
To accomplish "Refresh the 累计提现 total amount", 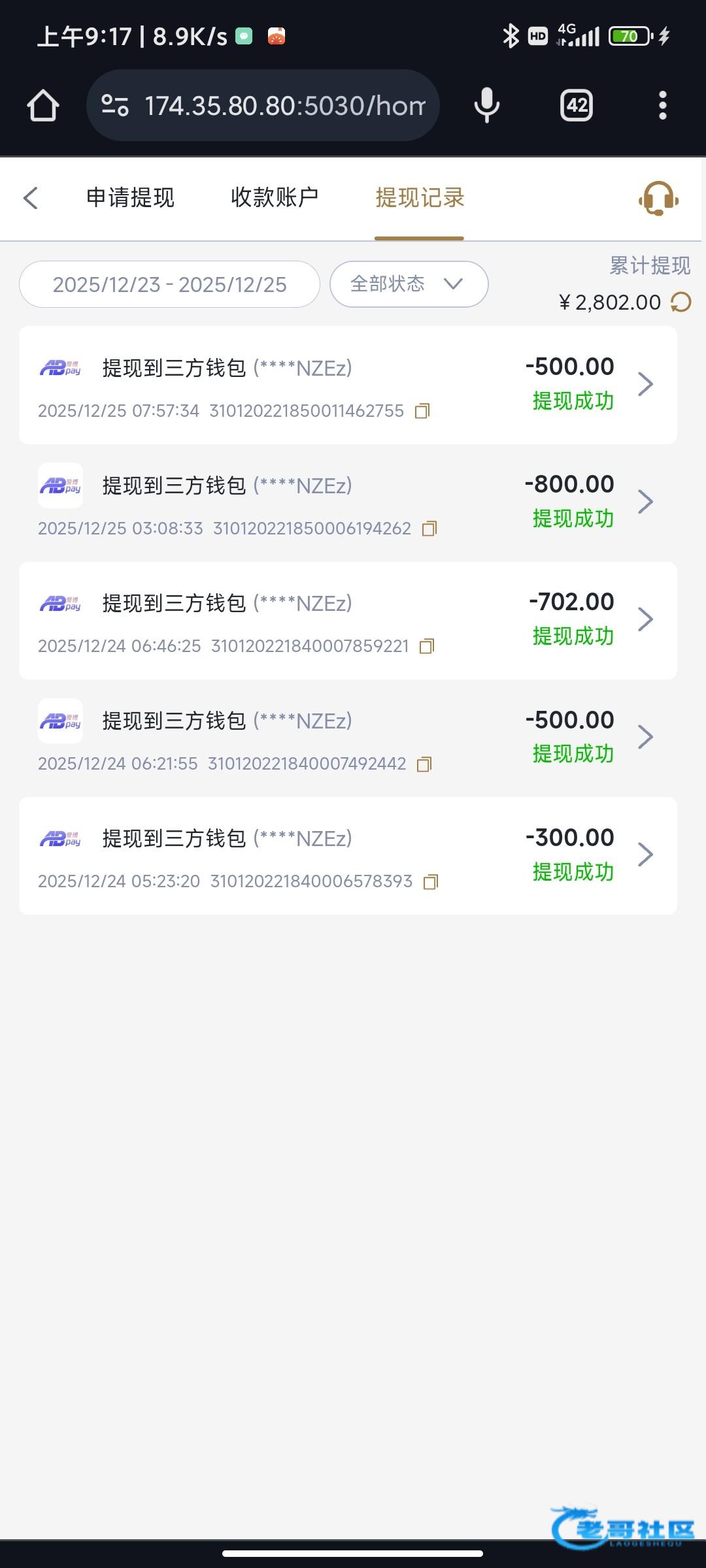I will click(681, 302).
